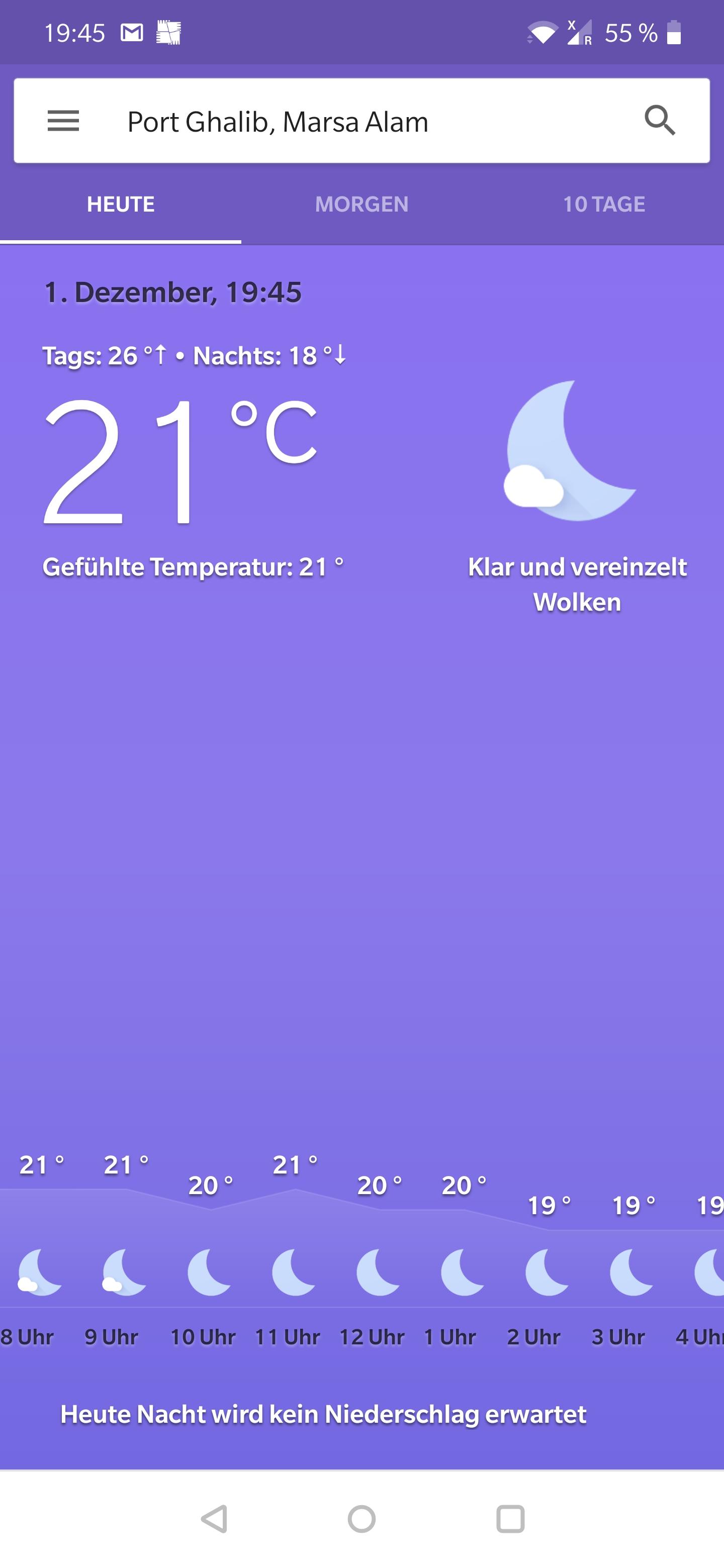Open the hamburger drawer menu
The image size is (724, 1568).
pos(63,121)
